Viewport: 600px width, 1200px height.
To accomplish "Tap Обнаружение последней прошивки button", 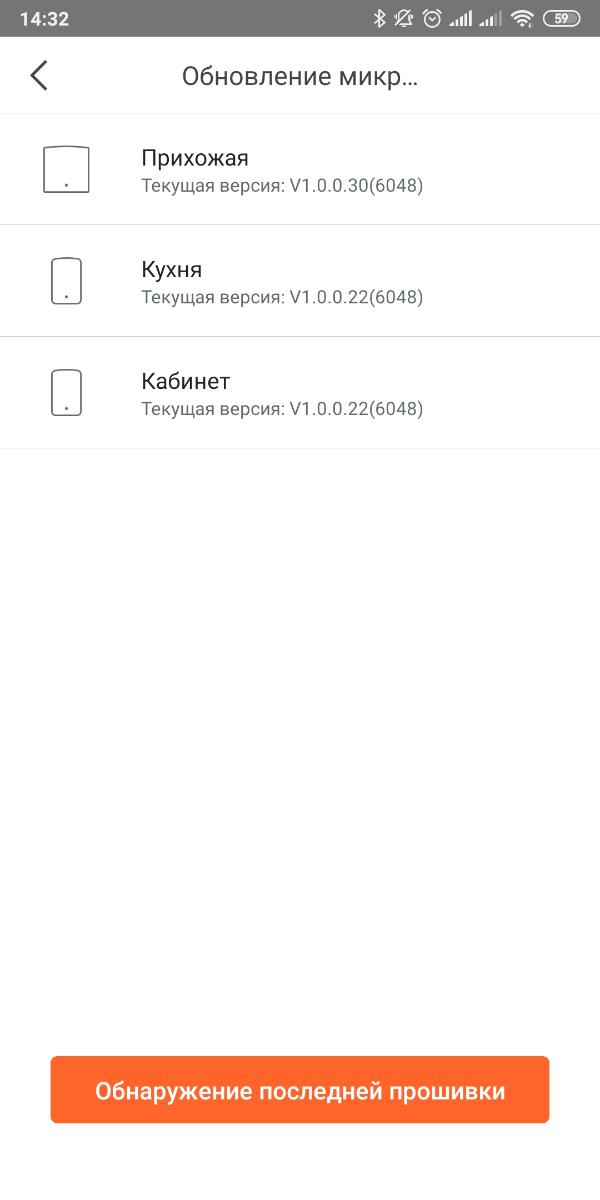I will (300, 1090).
